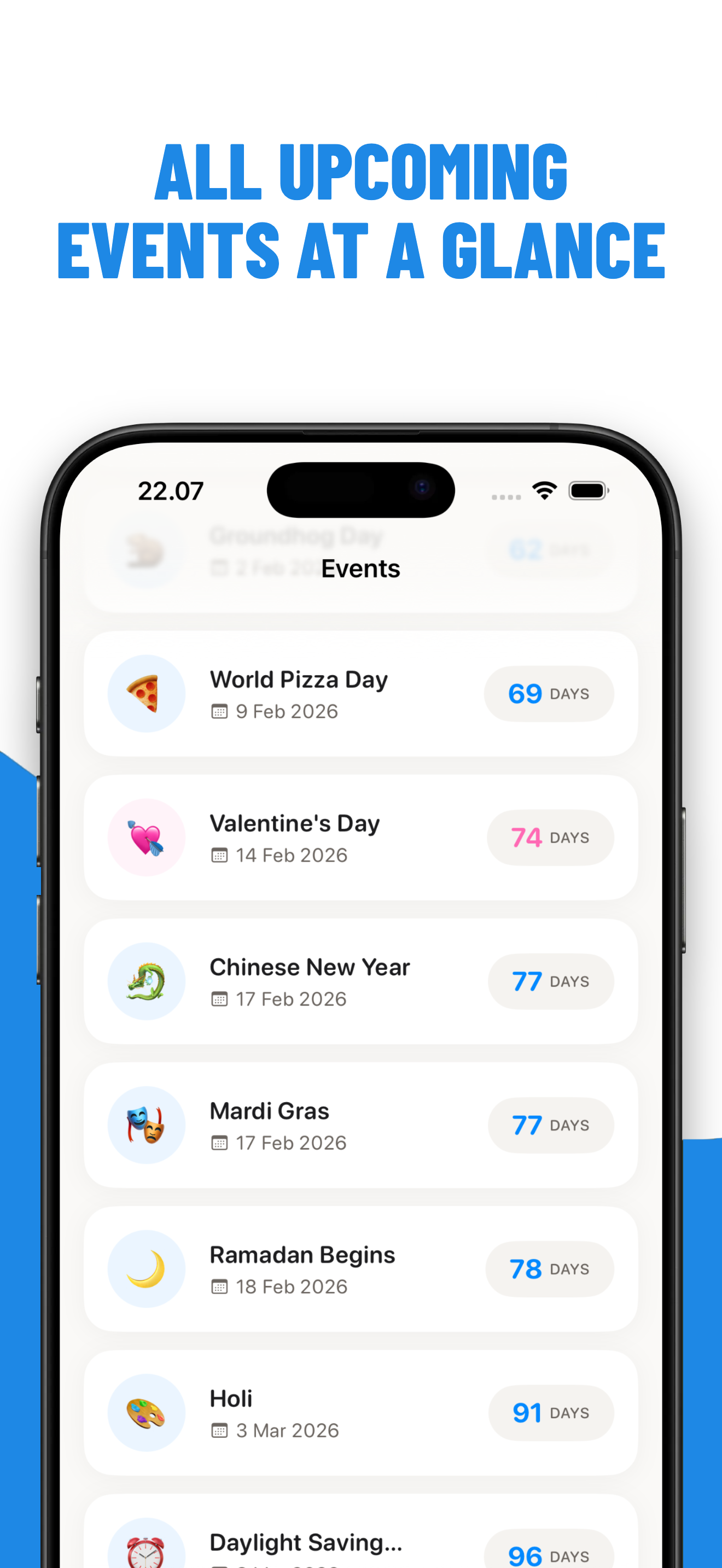Image resolution: width=722 pixels, height=1568 pixels.
Task: Tap the 78 DAYS badge beside Ramadan Begins
Action: [x=550, y=1269]
